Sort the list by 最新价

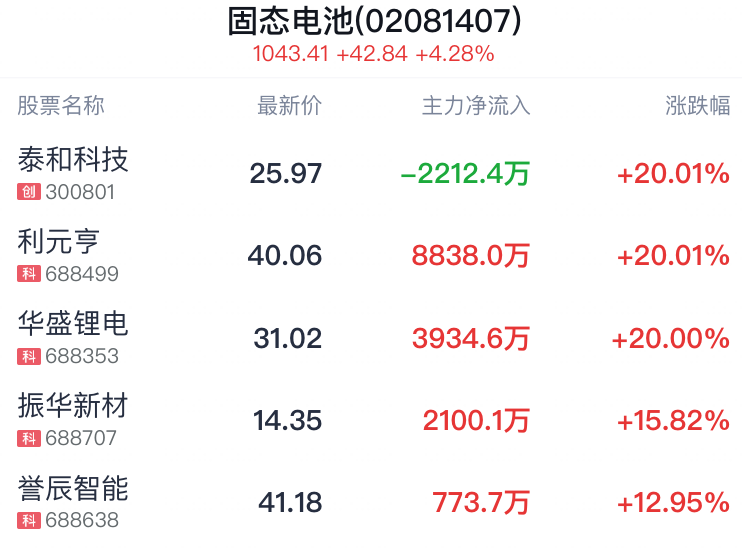(x=290, y=106)
